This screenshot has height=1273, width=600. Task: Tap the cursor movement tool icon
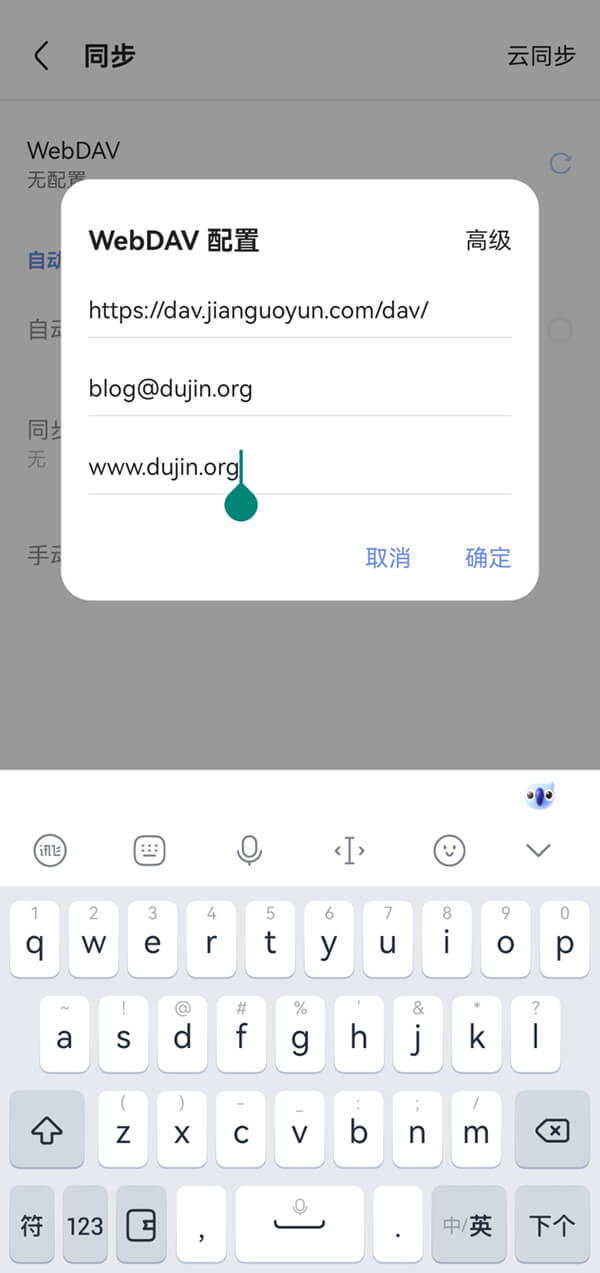point(349,850)
